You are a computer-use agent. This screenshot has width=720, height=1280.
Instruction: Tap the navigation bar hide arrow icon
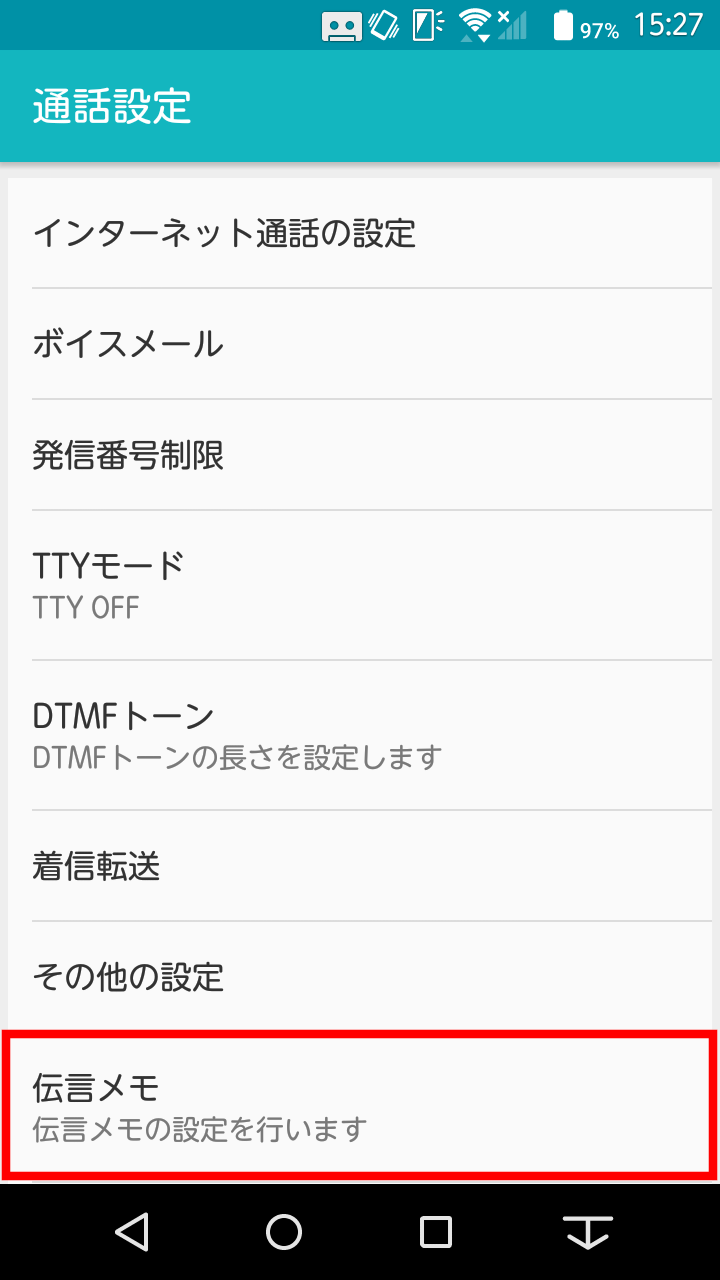[588, 1232]
